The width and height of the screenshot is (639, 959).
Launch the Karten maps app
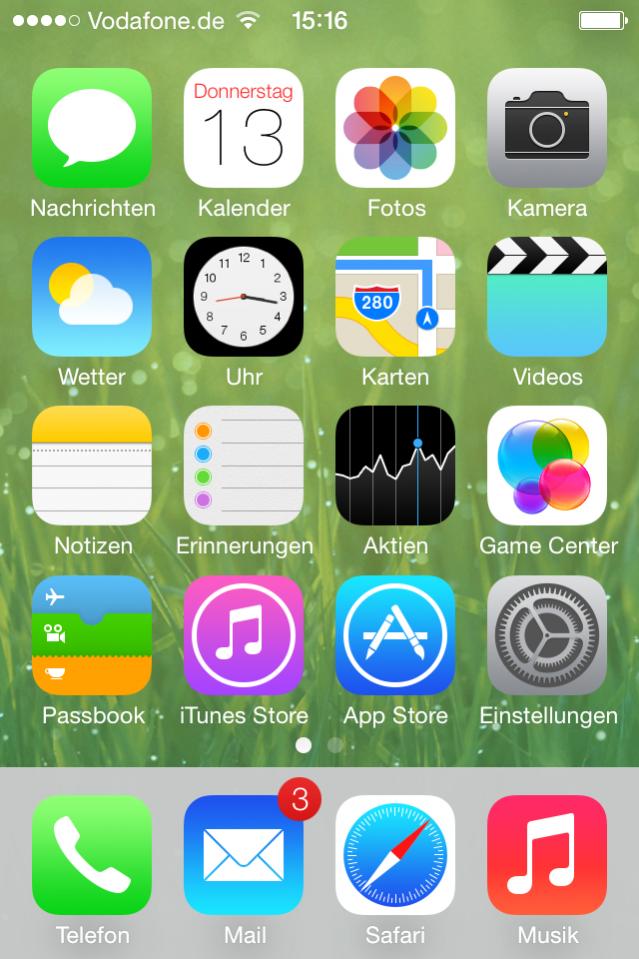click(395, 297)
